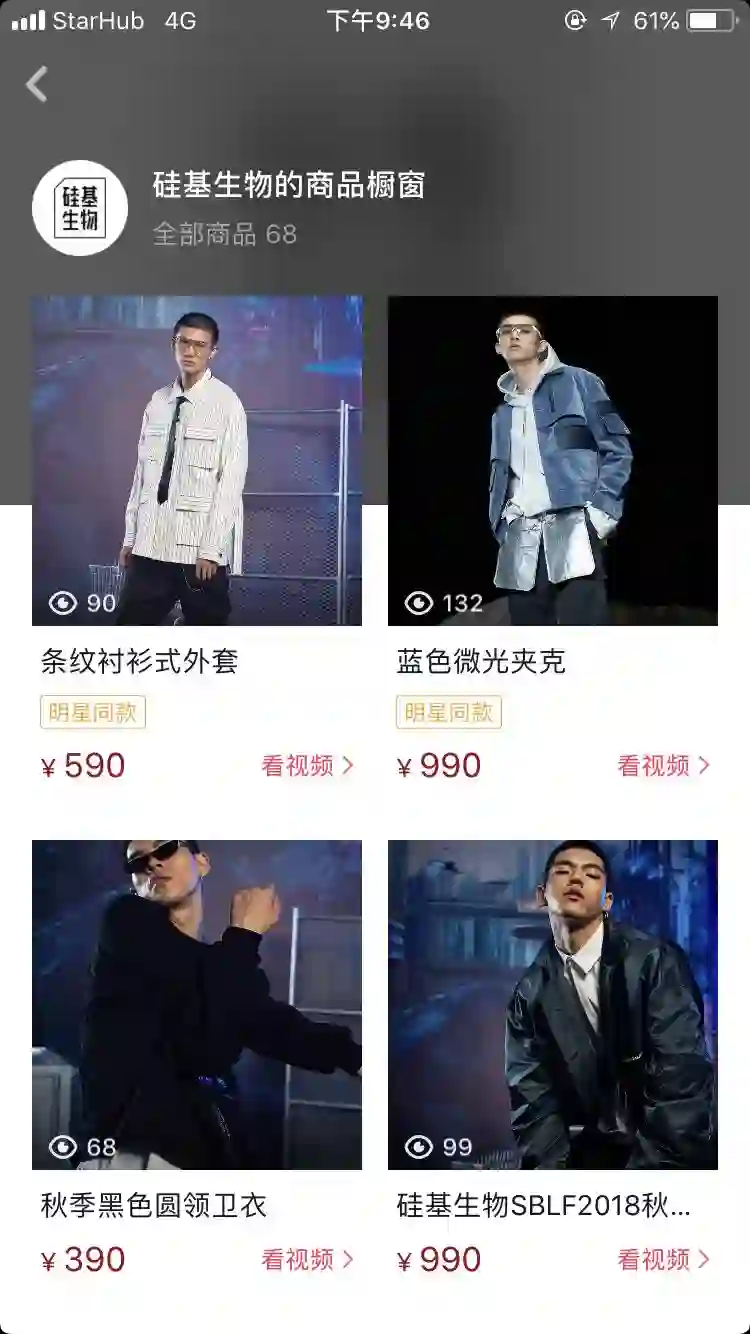Watch the video for 蓝色微光夹克

point(663,766)
